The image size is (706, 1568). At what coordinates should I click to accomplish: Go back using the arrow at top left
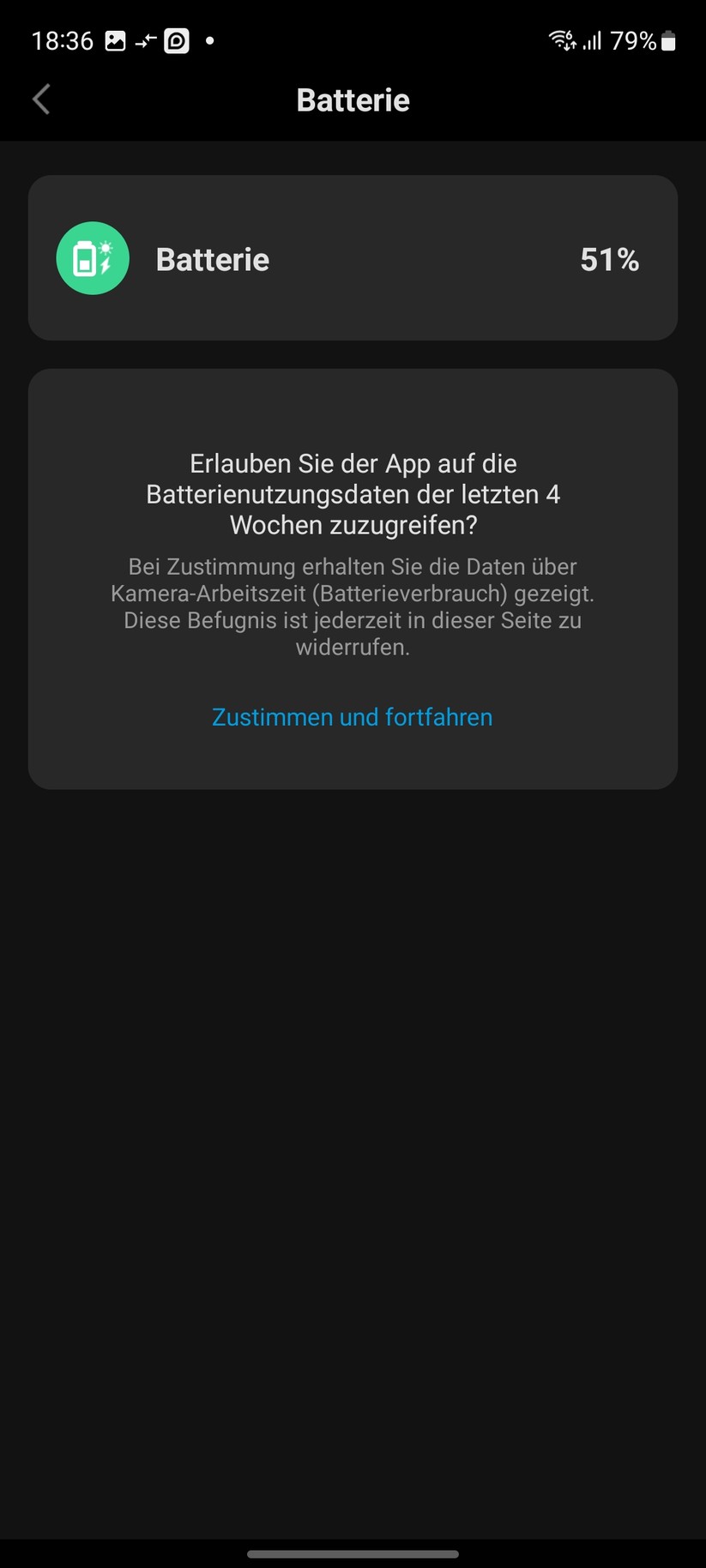(40, 99)
